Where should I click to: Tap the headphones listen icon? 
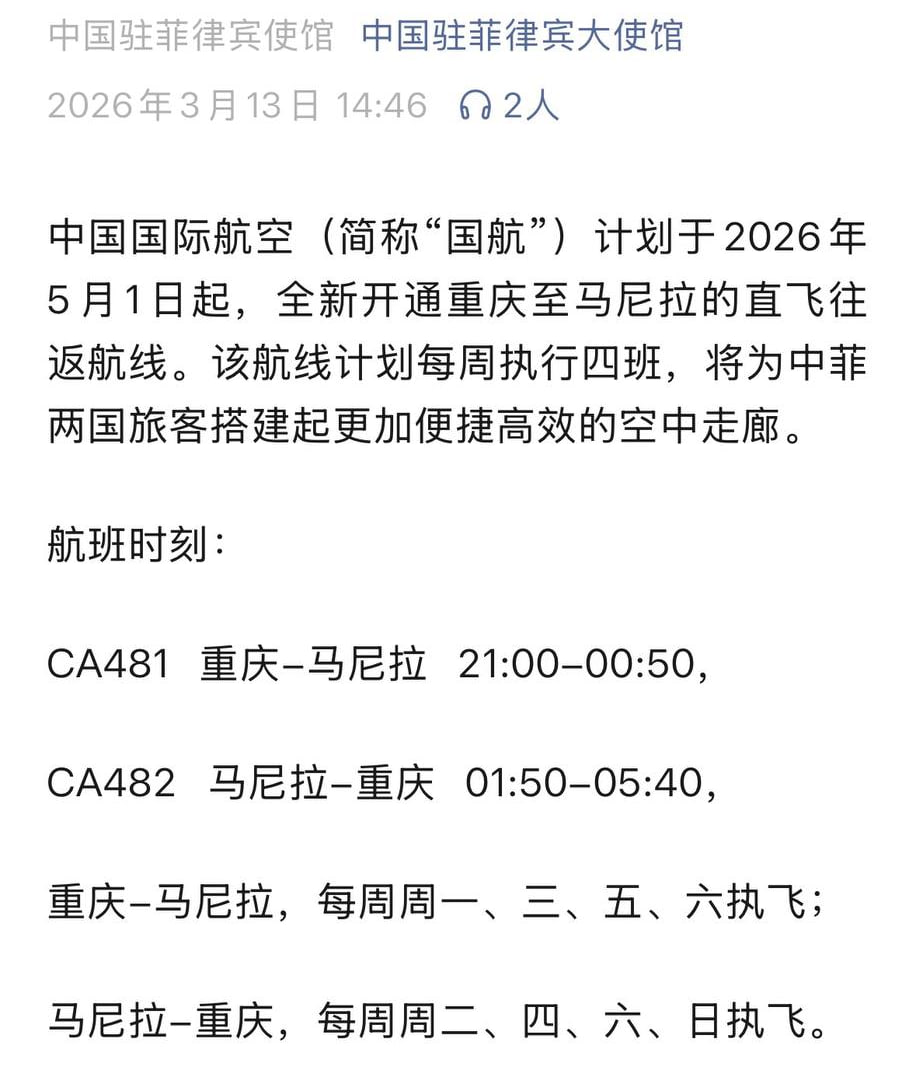(x=476, y=106)
